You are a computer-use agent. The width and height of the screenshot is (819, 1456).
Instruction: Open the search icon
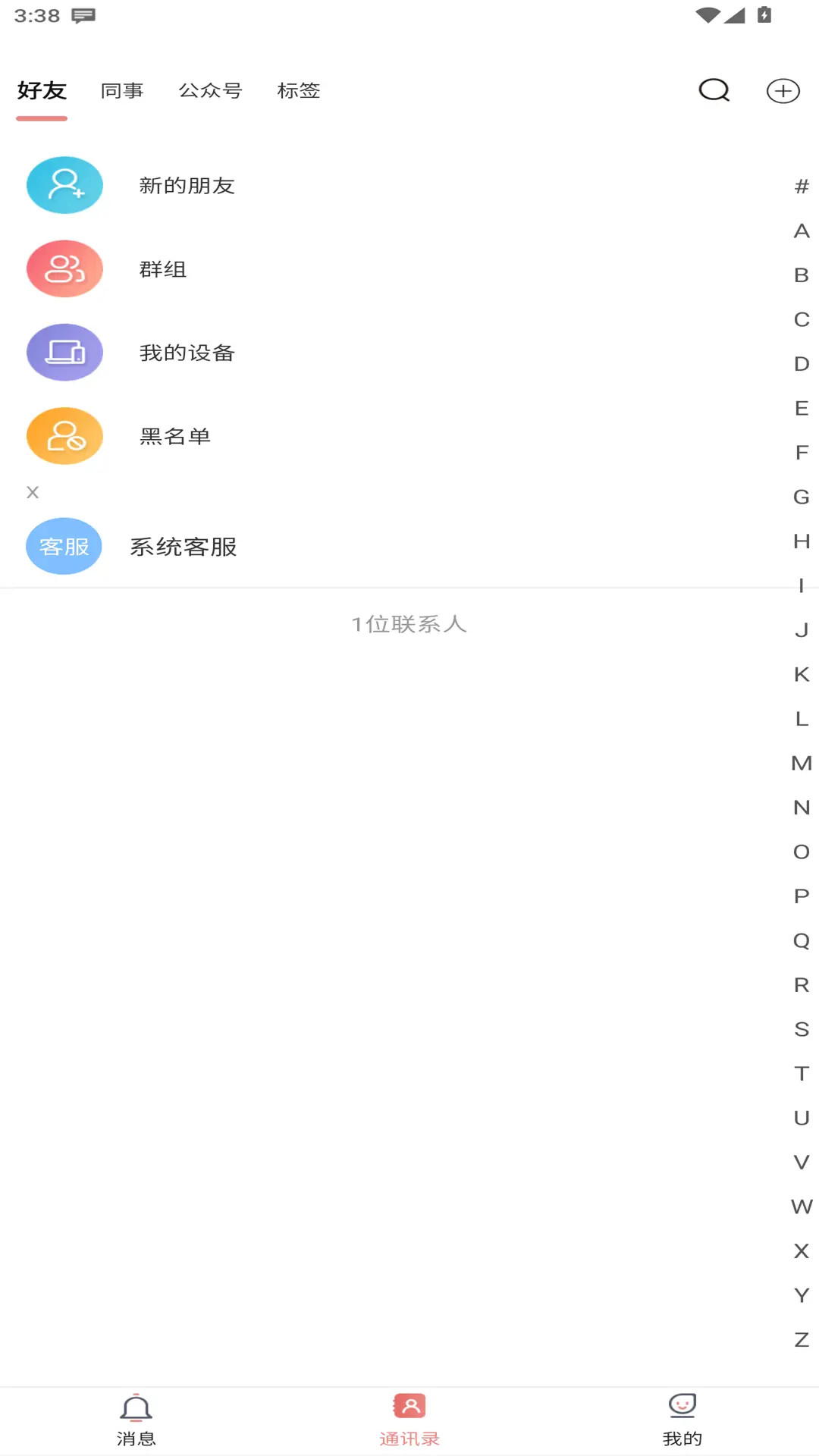click(x=712, y=90)
